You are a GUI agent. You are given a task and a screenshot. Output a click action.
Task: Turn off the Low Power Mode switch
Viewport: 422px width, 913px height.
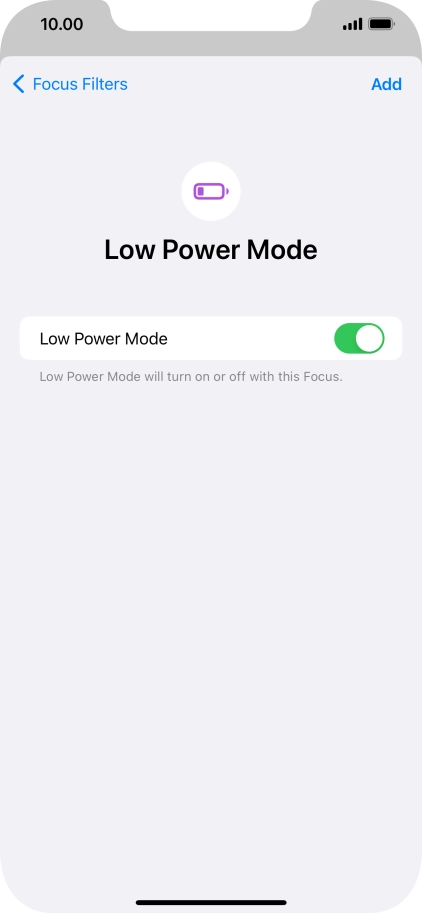(x=359, y=338)
